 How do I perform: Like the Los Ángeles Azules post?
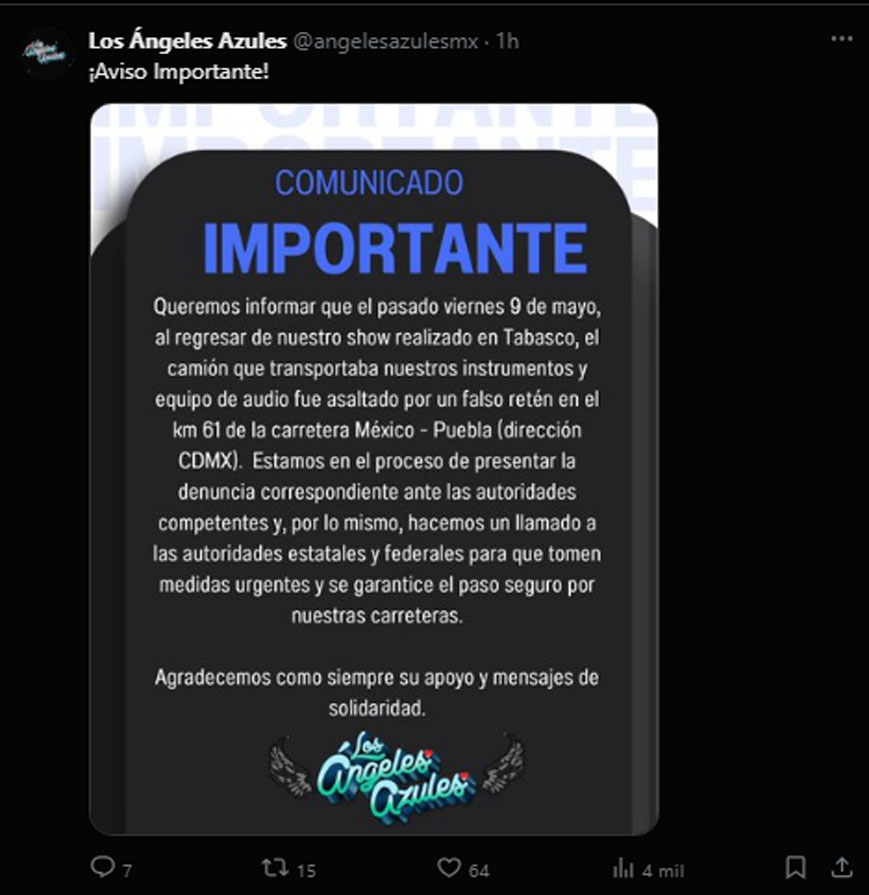tap(450, 867)
